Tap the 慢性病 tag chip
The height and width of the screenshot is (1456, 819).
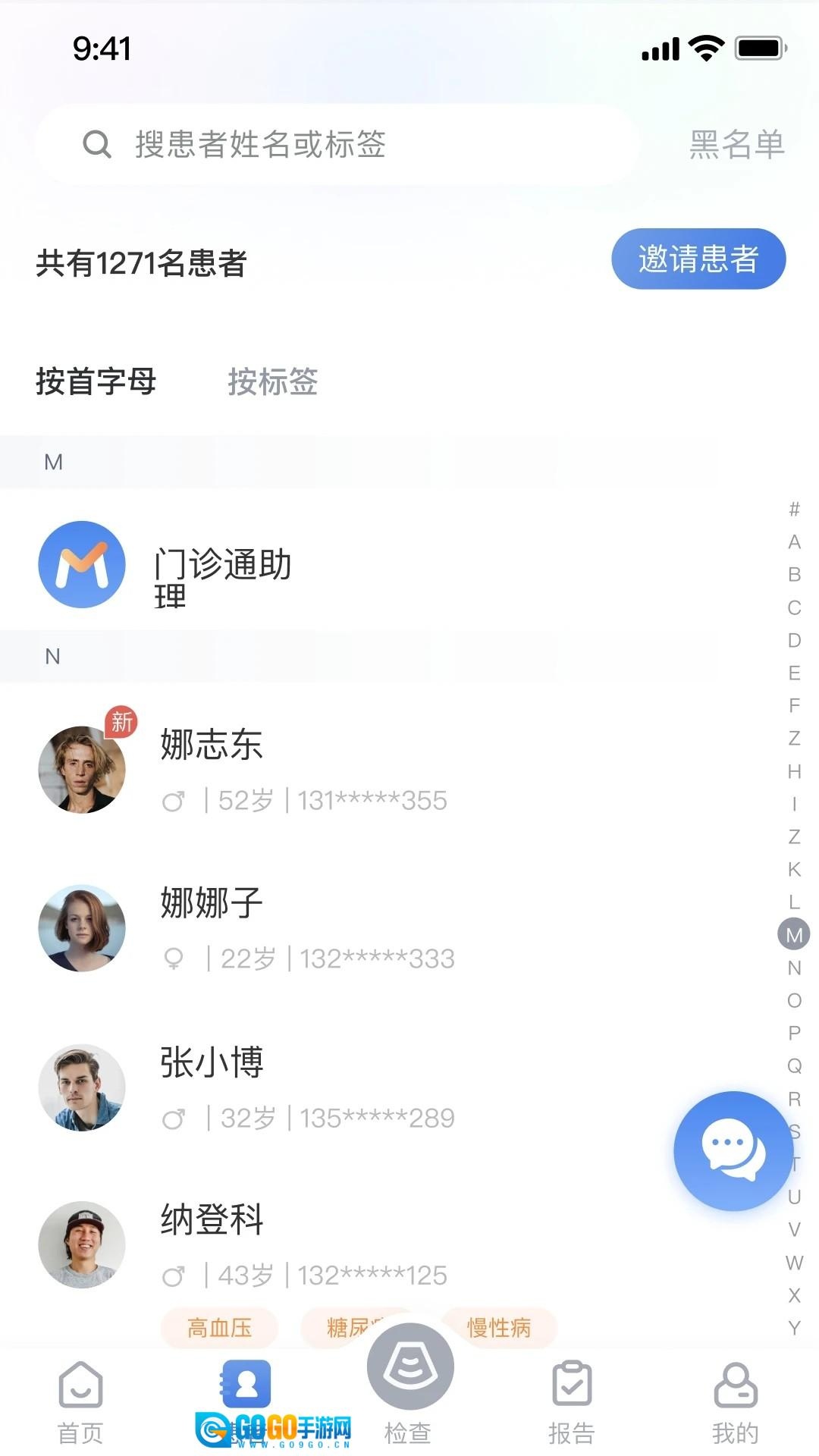pos(499,1328)
